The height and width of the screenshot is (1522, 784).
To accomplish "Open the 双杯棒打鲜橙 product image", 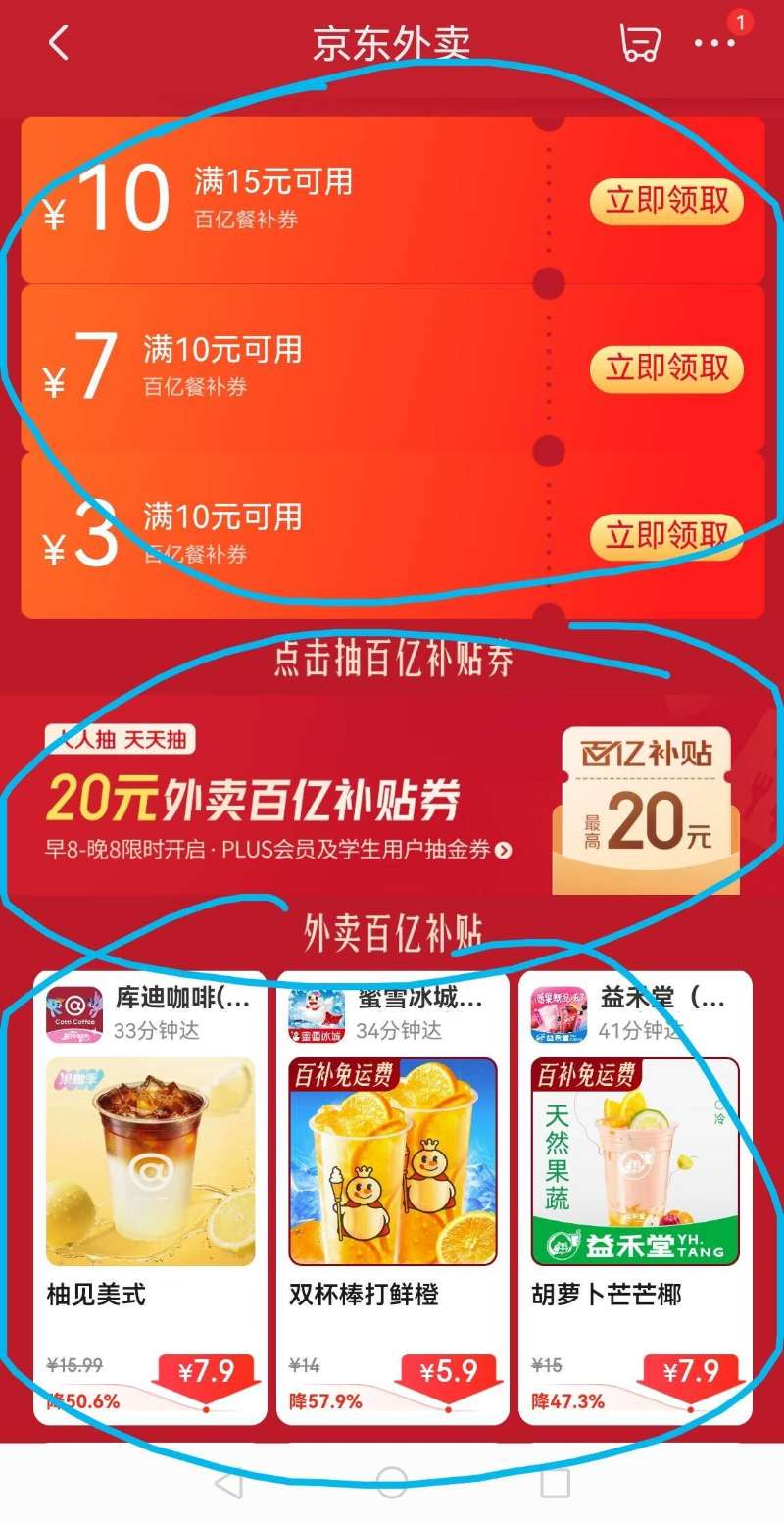I will click(x=392, y=1159).
